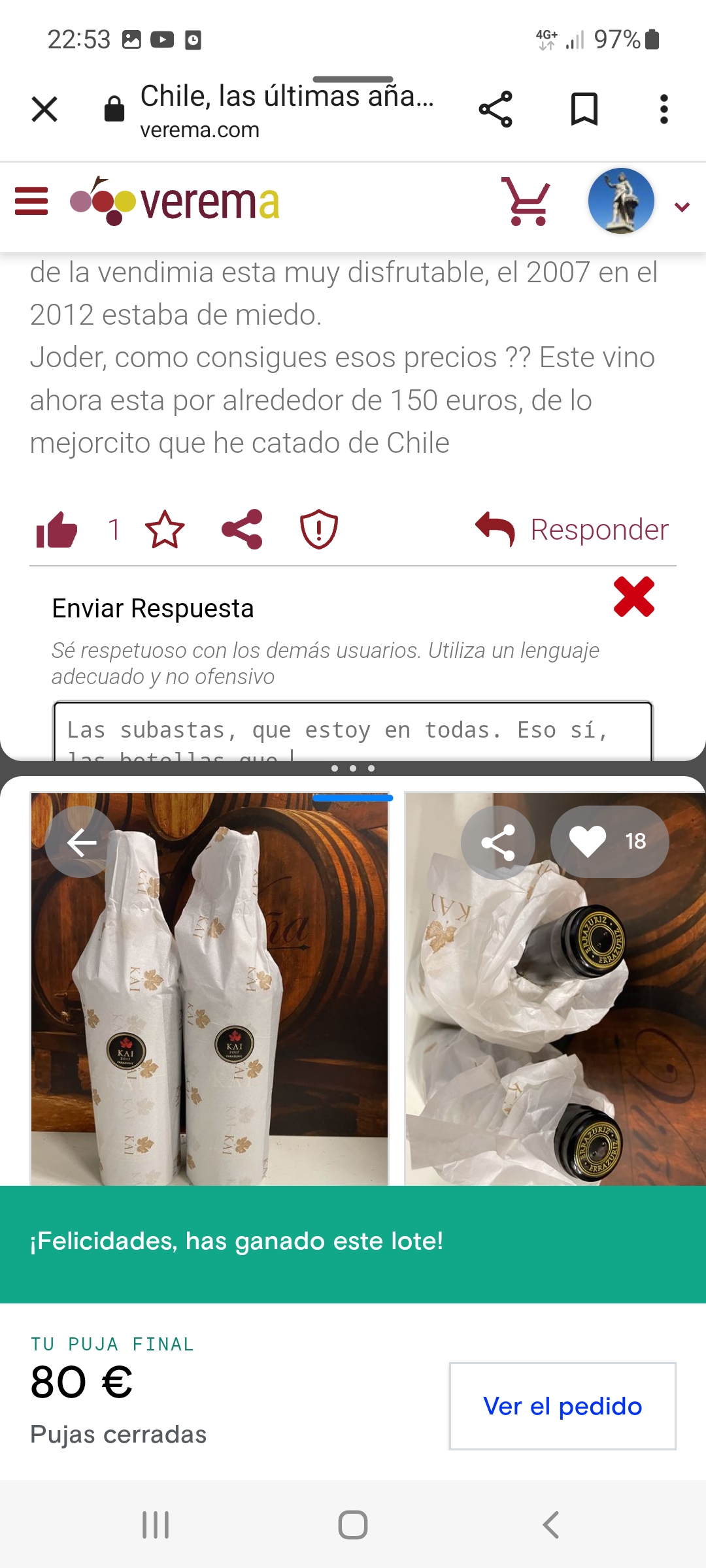Bookmark this verema page
This screenshot has width=706, height=1568.
[584, 109]
